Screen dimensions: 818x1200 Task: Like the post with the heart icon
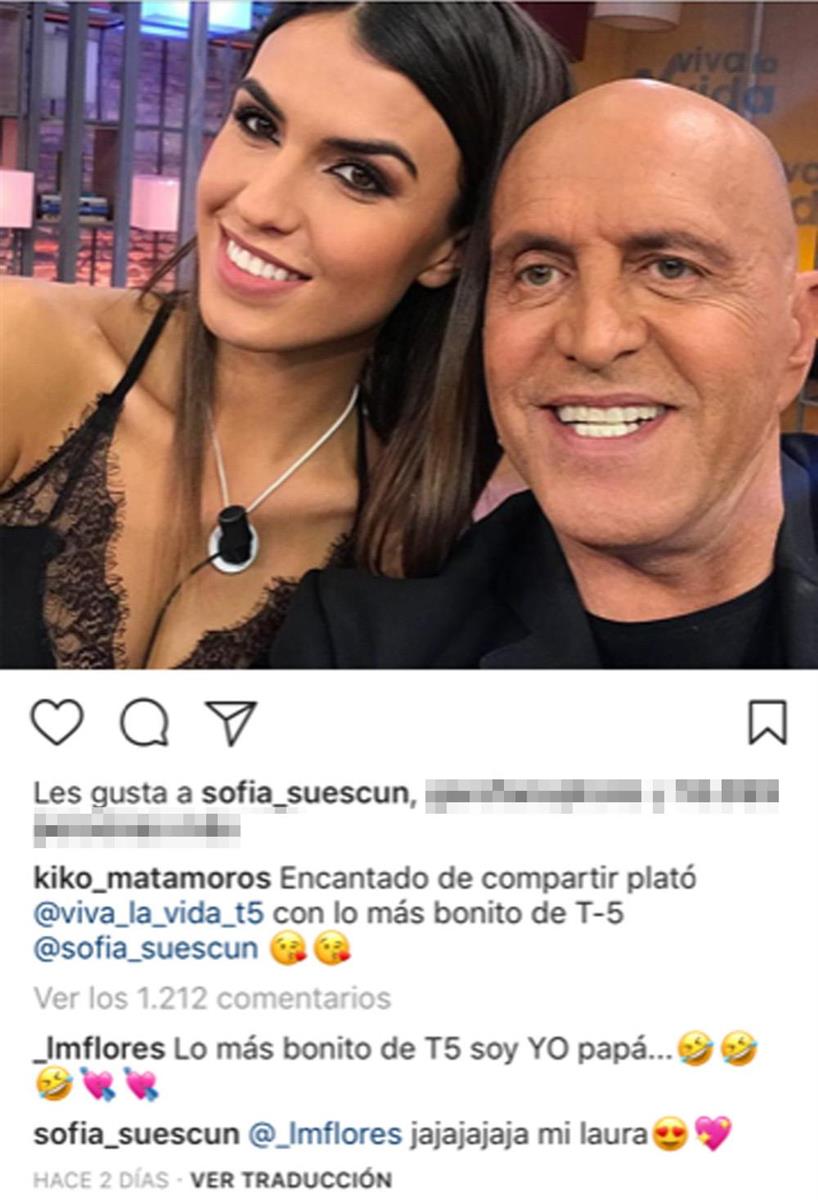click(57, 722)
